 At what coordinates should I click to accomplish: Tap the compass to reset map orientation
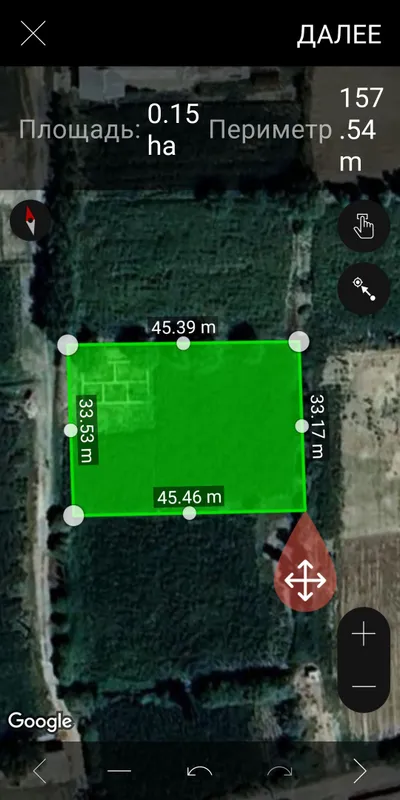click(x=31, y=221)
